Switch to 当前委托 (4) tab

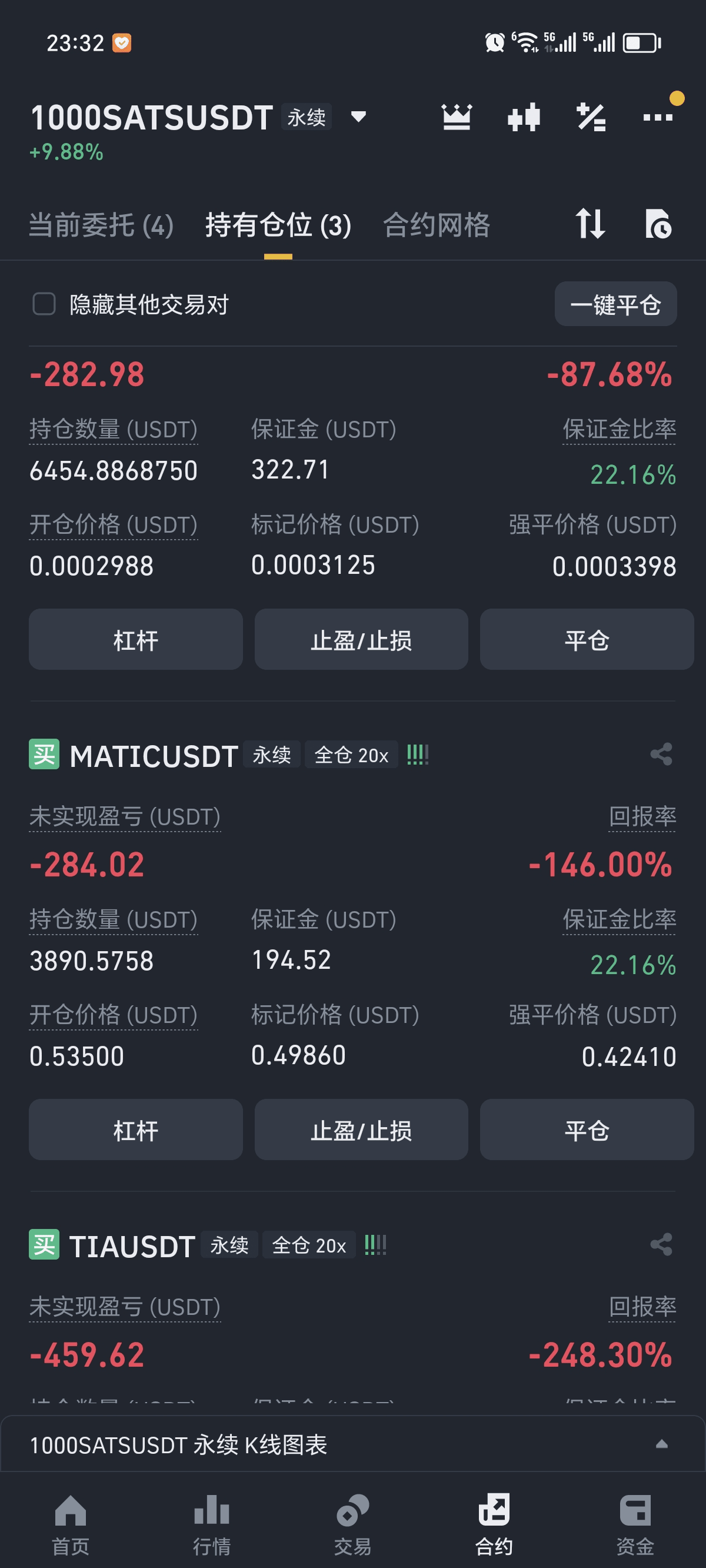pos(102,225)
